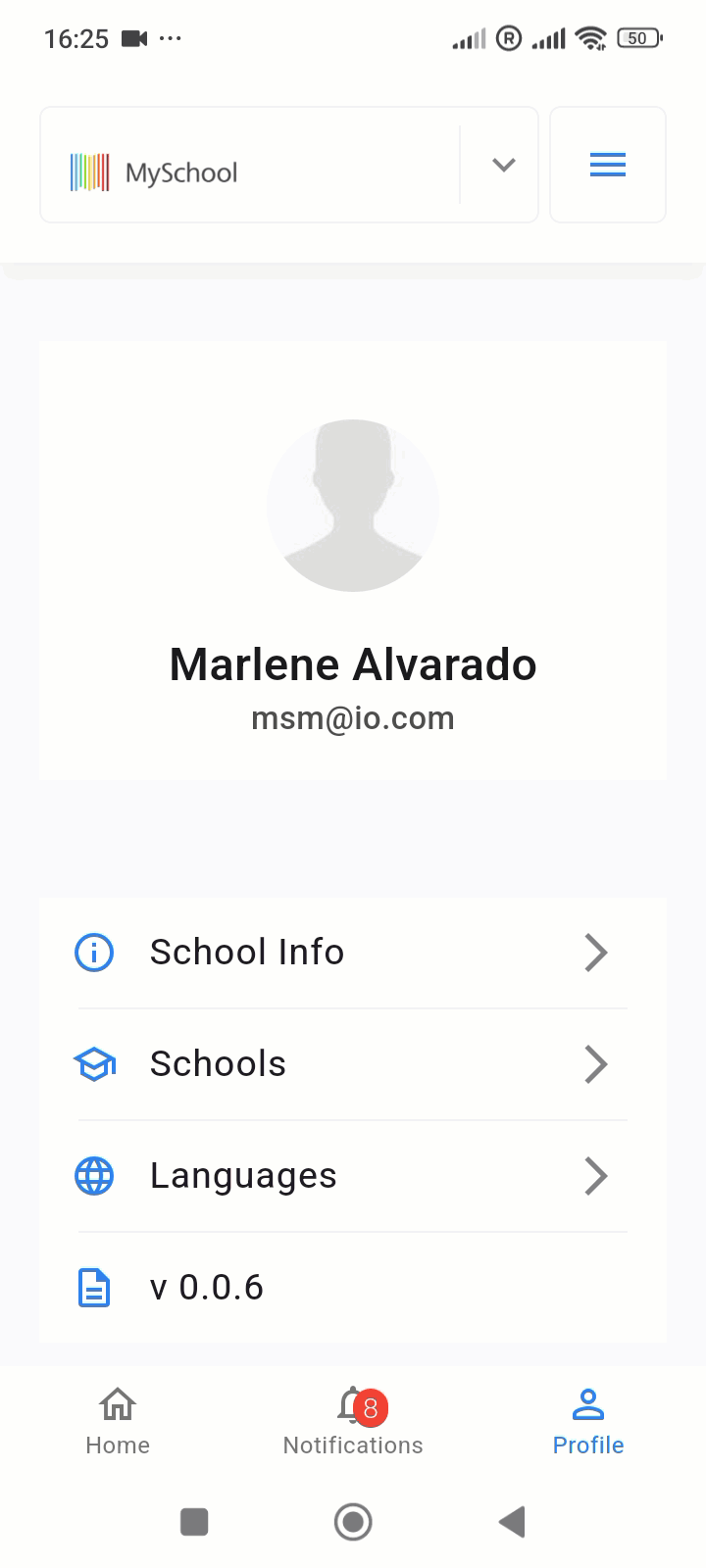
Task: Tap the system home button
Action: click(x=353, y=1522)
